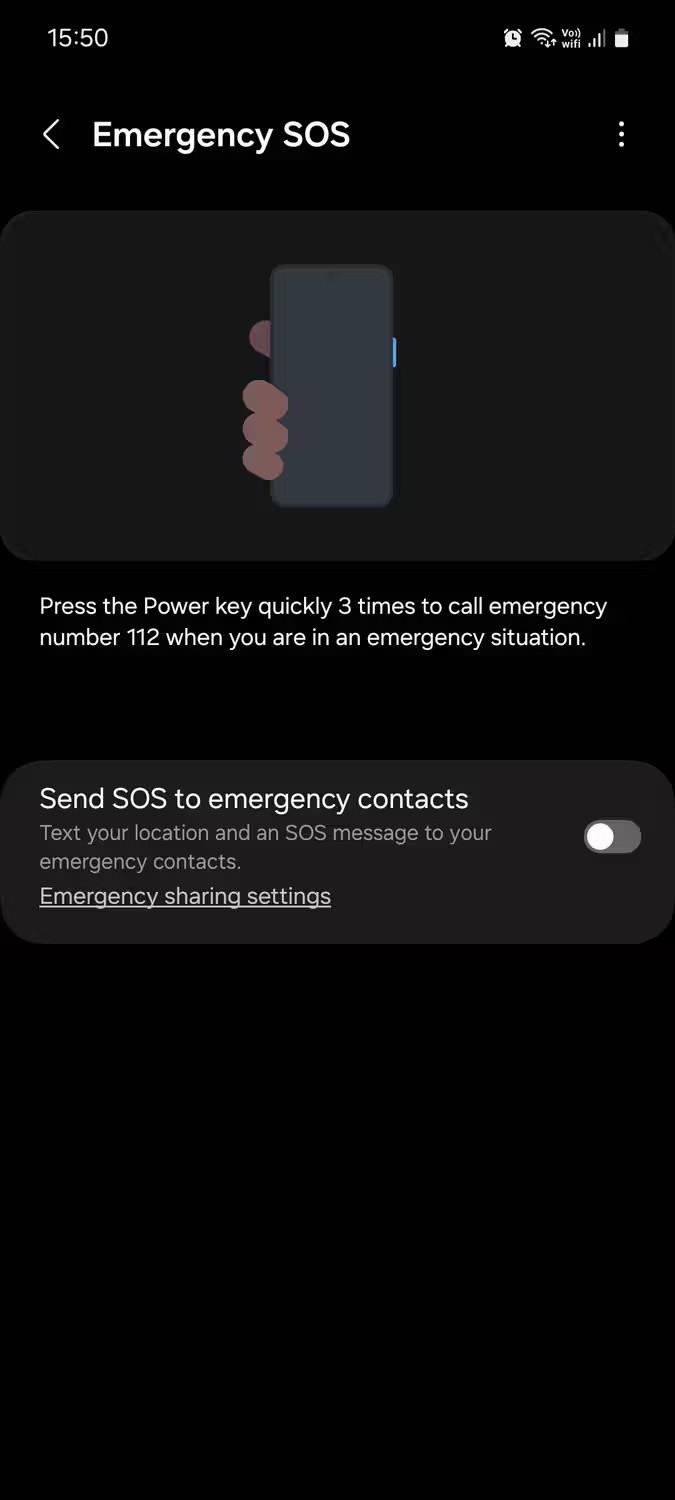Viewport: 675px width, 1500px height.
Task: Open Emergency sharing settings link
Action: click(185, 896)
